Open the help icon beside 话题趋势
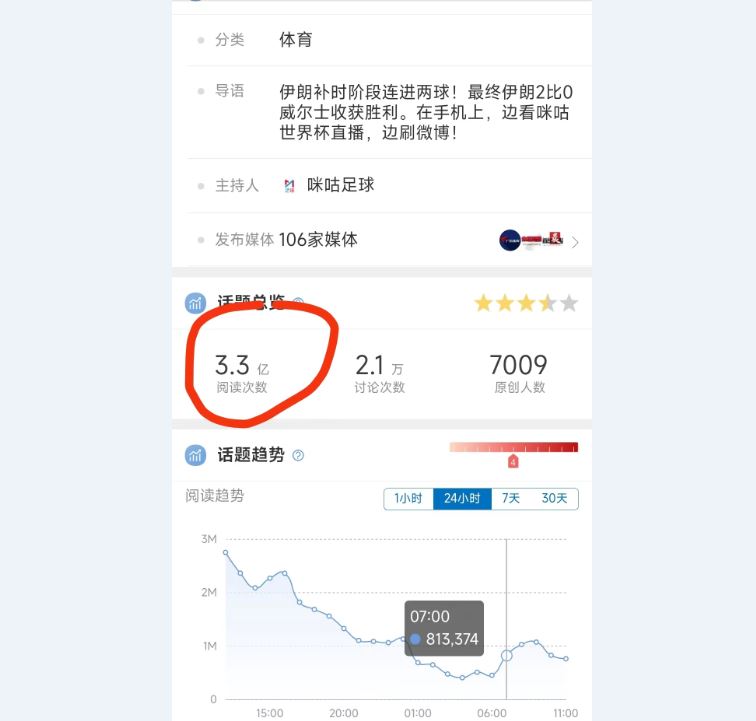This screenshot has width=756, height=721. [x=298, y=456]
